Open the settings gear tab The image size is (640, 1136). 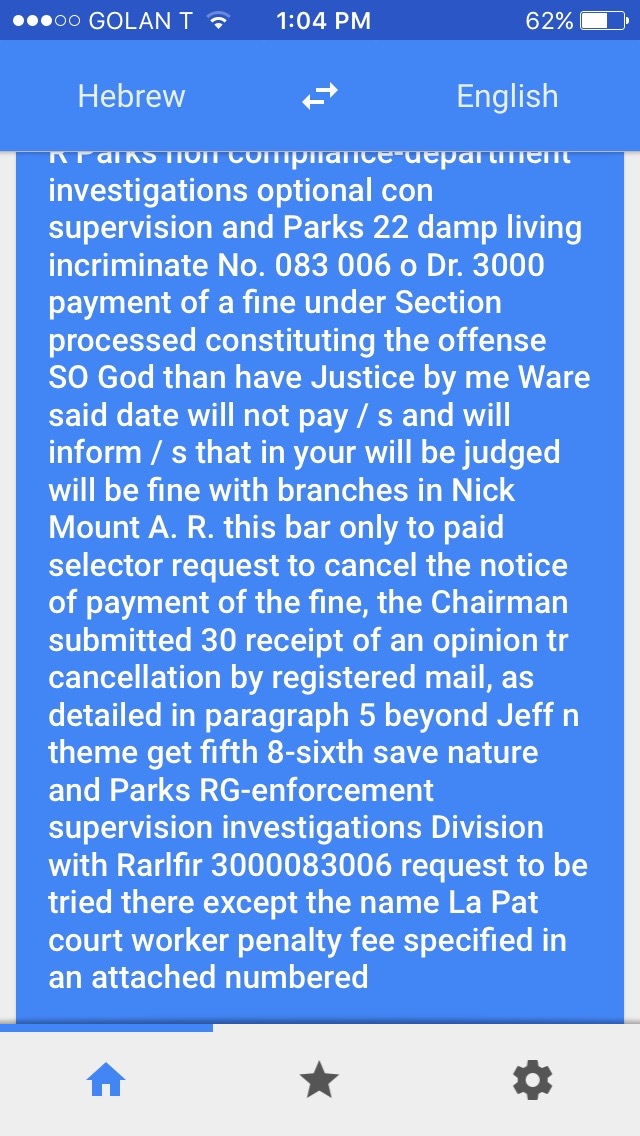click(x=532, y=1080)
